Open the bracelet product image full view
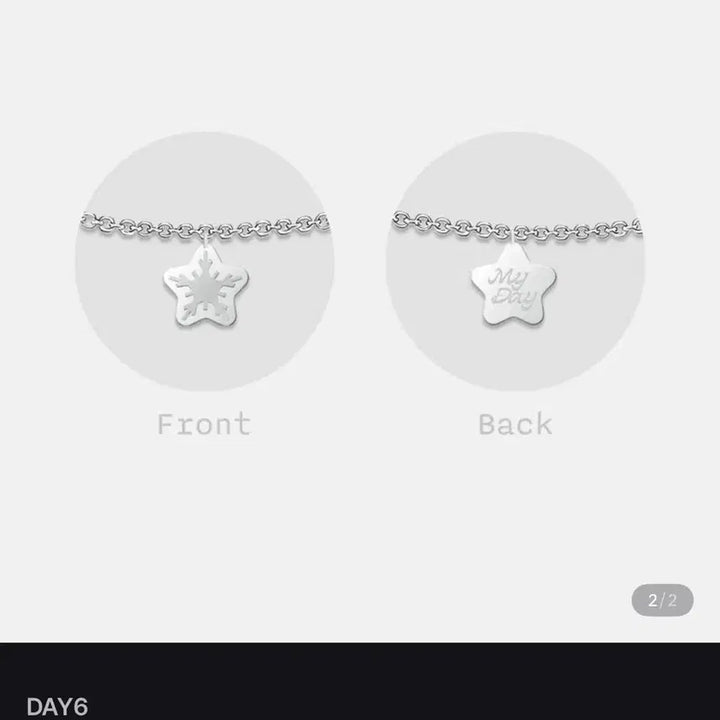The width and height of the screenshot is (720, 720). point(360,300)
